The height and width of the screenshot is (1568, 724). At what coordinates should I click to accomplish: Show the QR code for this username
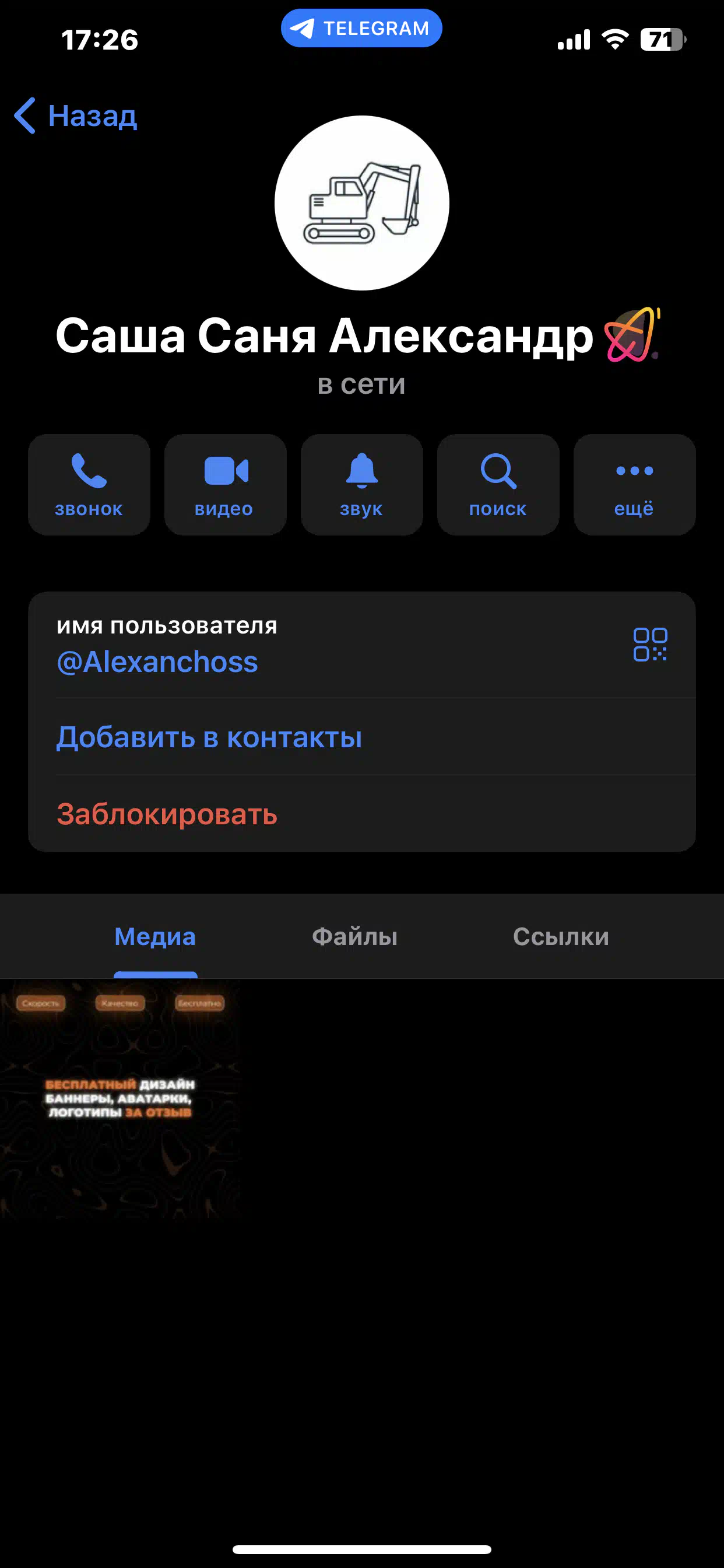pyautogui.click(x=650, y=644)
